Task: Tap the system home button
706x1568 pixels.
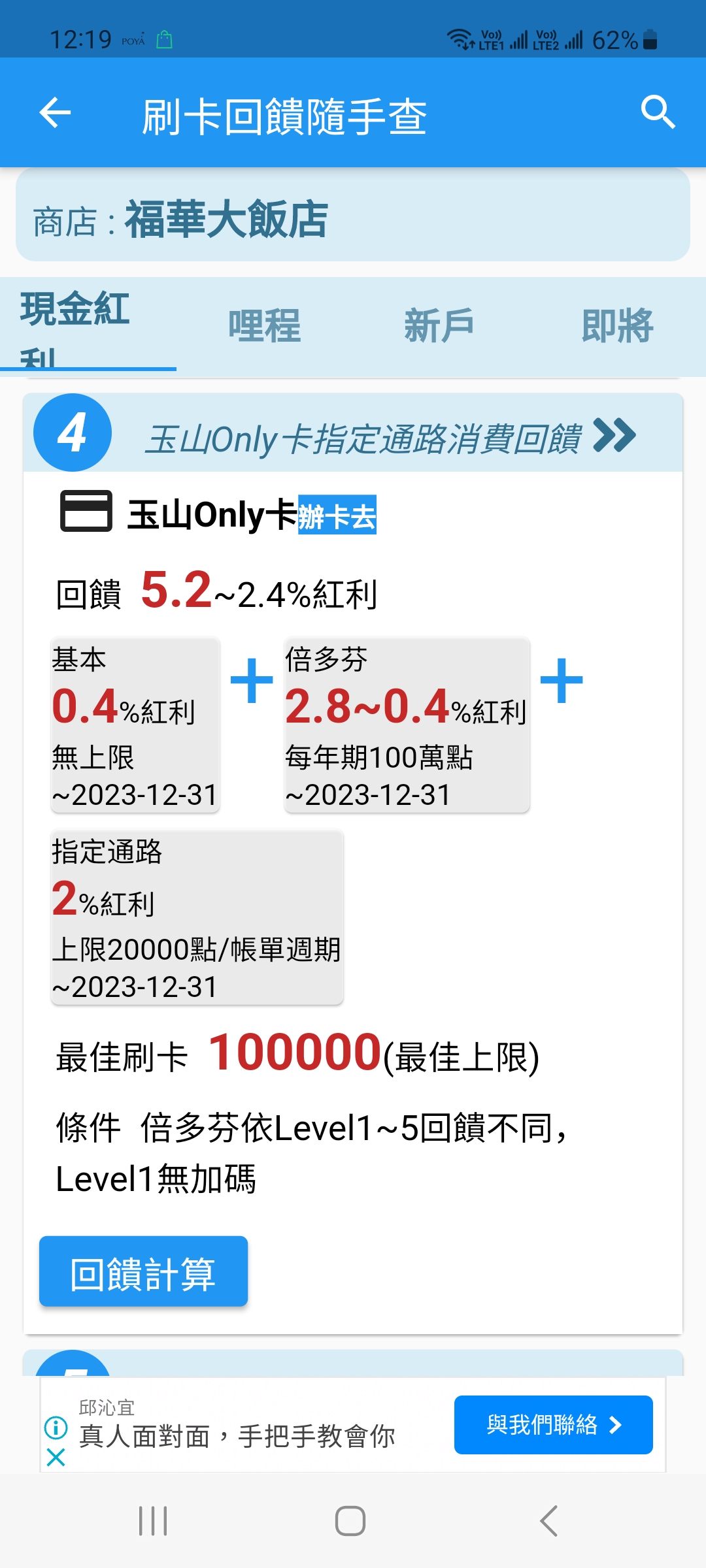Action: 350,1521
